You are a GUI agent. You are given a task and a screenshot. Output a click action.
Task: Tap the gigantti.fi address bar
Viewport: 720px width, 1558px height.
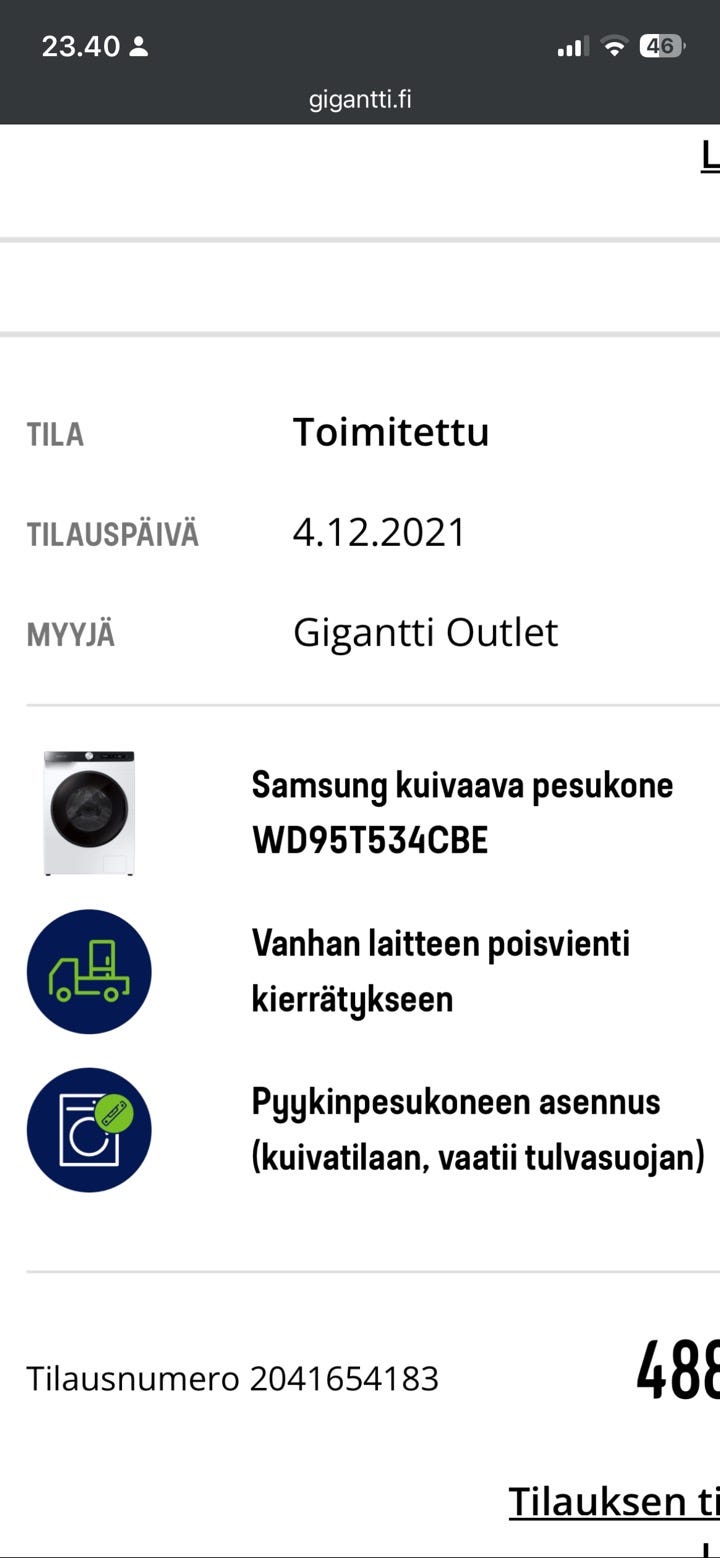(360, 100)
